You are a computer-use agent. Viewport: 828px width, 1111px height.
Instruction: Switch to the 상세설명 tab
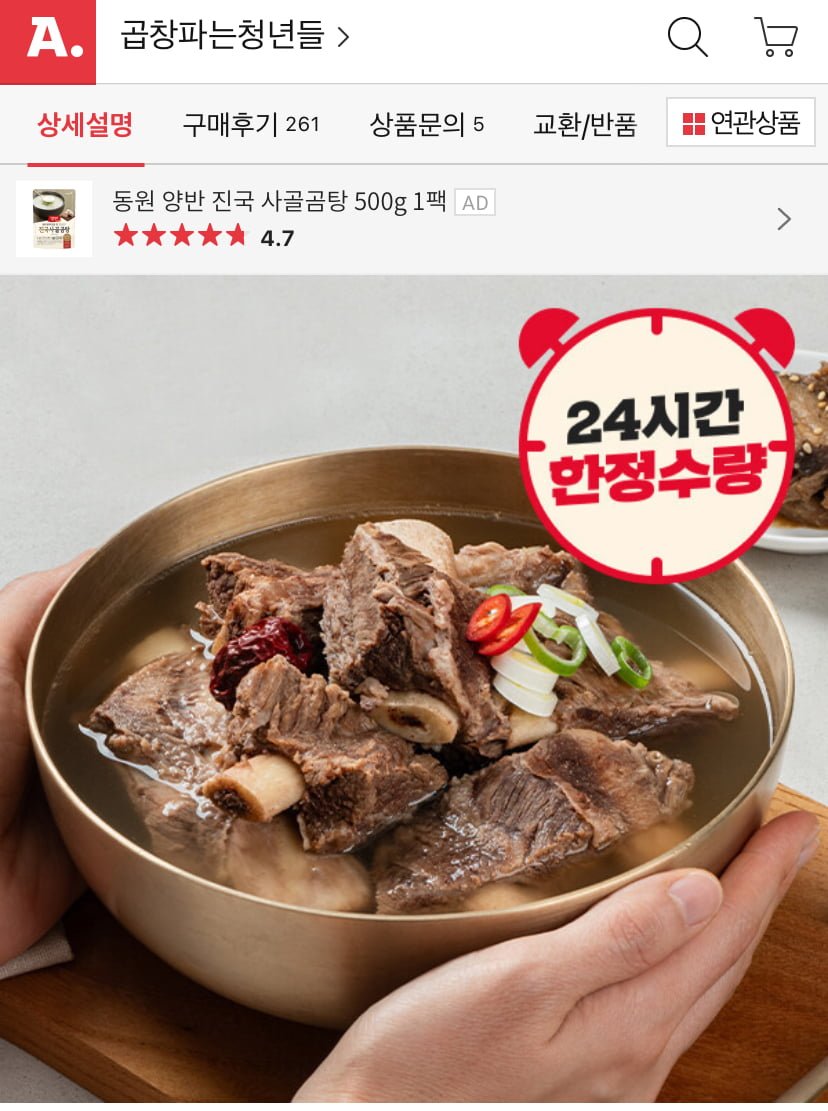coord(85,124)
